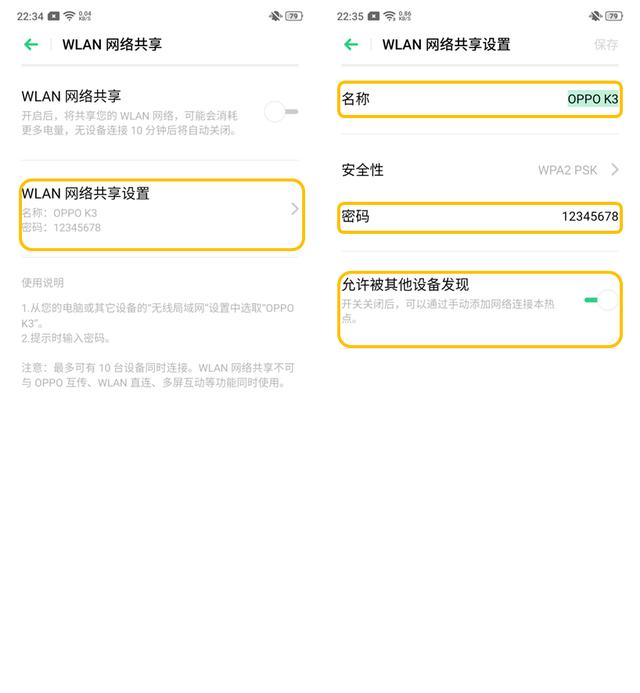Go back from the WLAN 网络共享设置 page
Viewport: 640px width, 693px height.
coord(351,44)
